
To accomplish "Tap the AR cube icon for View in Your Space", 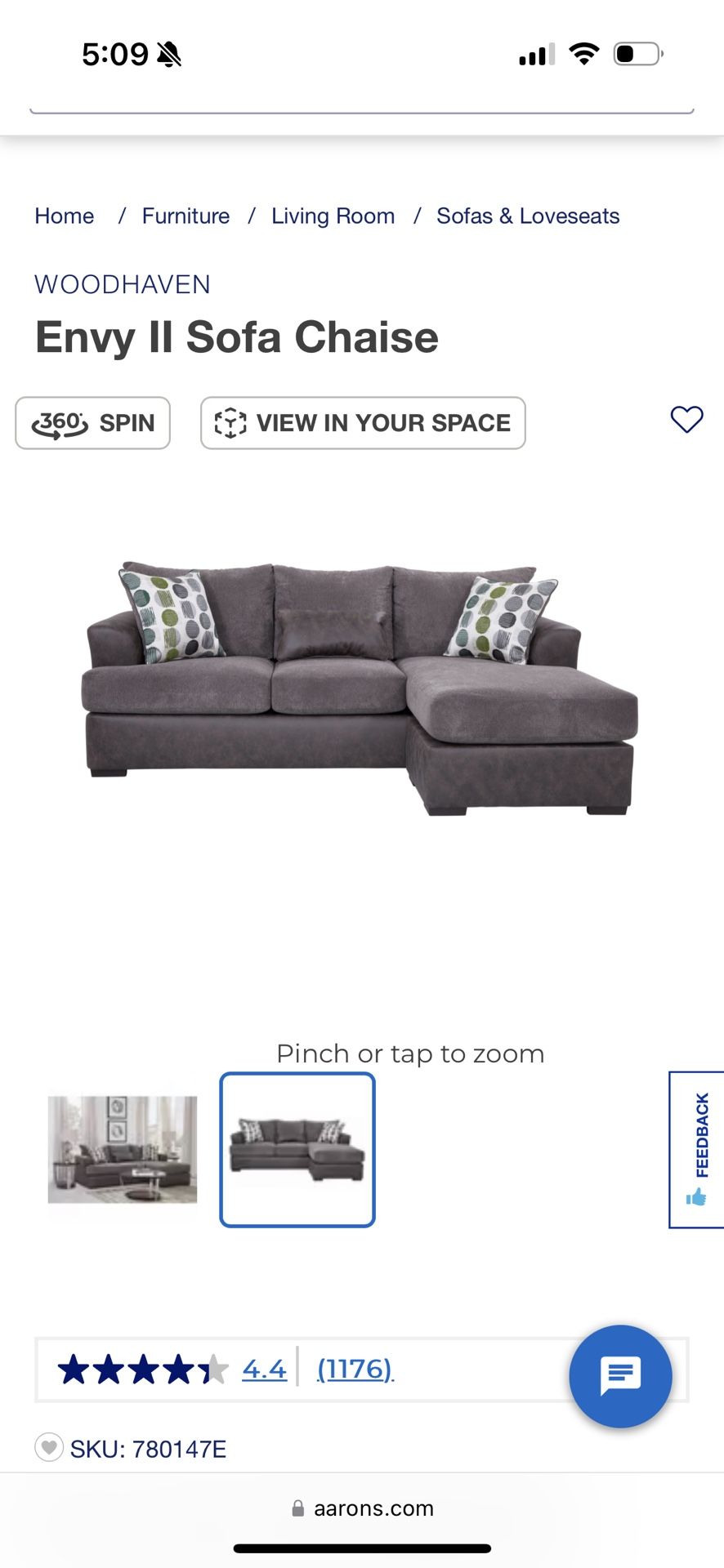I will pos(232,423).
